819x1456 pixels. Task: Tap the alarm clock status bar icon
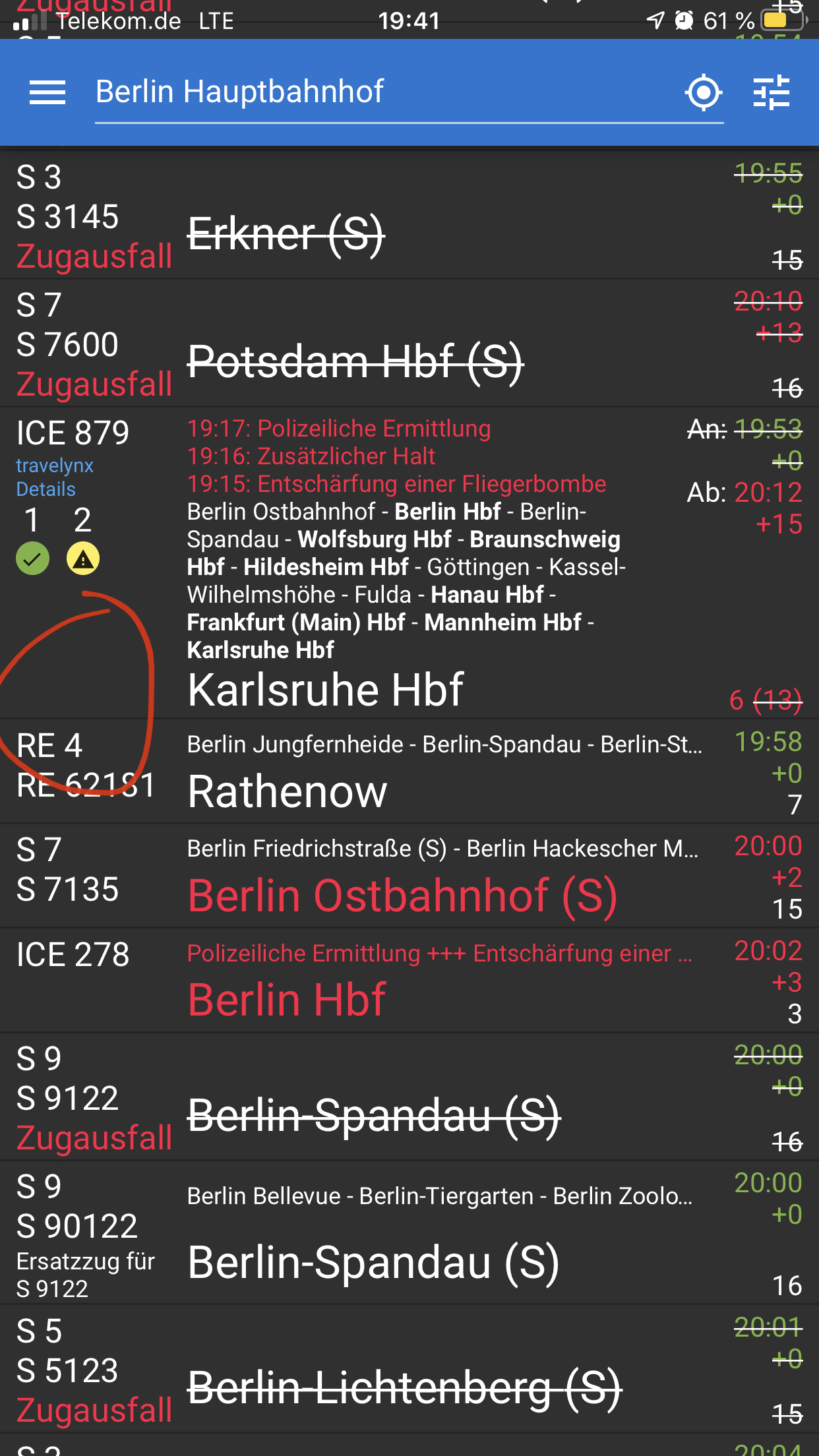click(684, 20)
